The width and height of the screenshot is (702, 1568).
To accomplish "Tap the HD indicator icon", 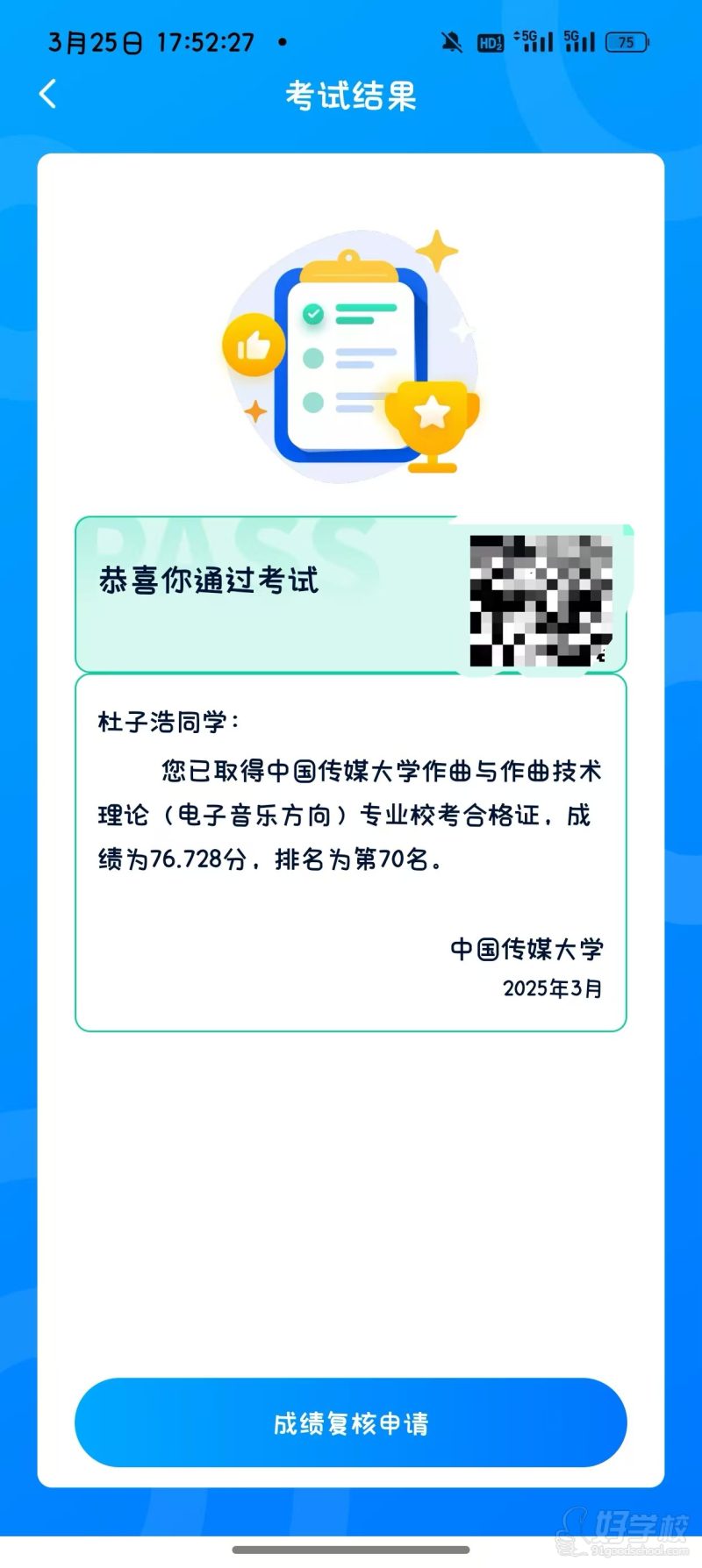I will (490, 41).
